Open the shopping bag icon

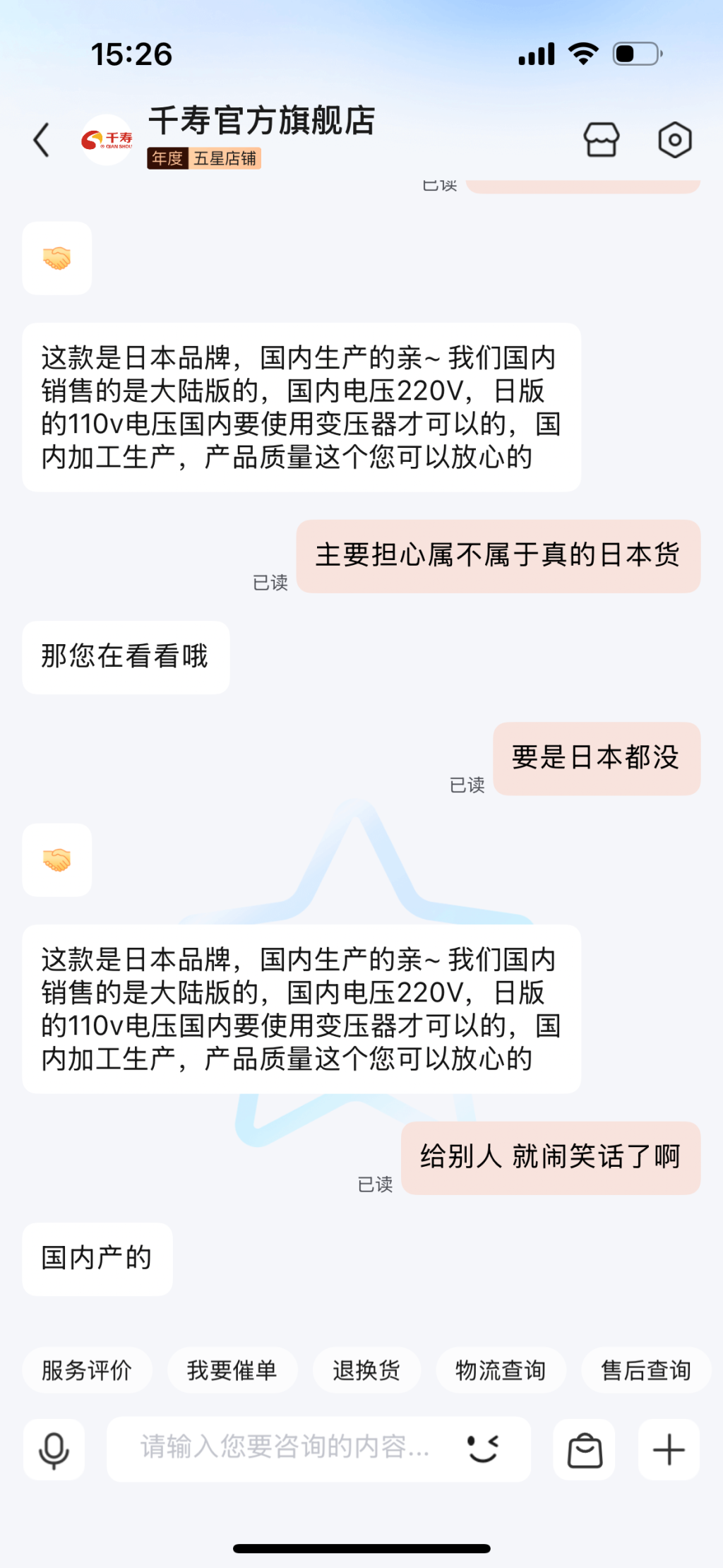click(585, 1449)
